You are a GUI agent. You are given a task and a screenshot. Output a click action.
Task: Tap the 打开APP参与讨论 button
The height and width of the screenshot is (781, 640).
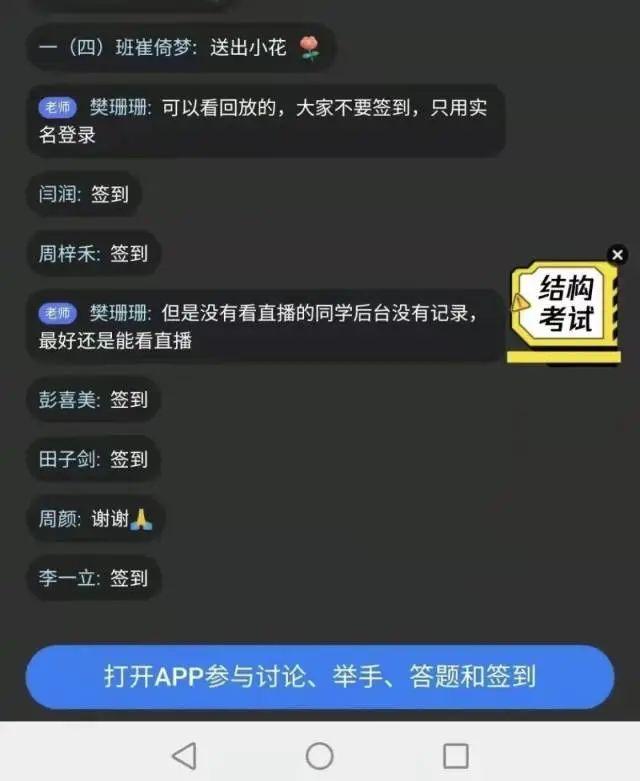coord(319,677)
